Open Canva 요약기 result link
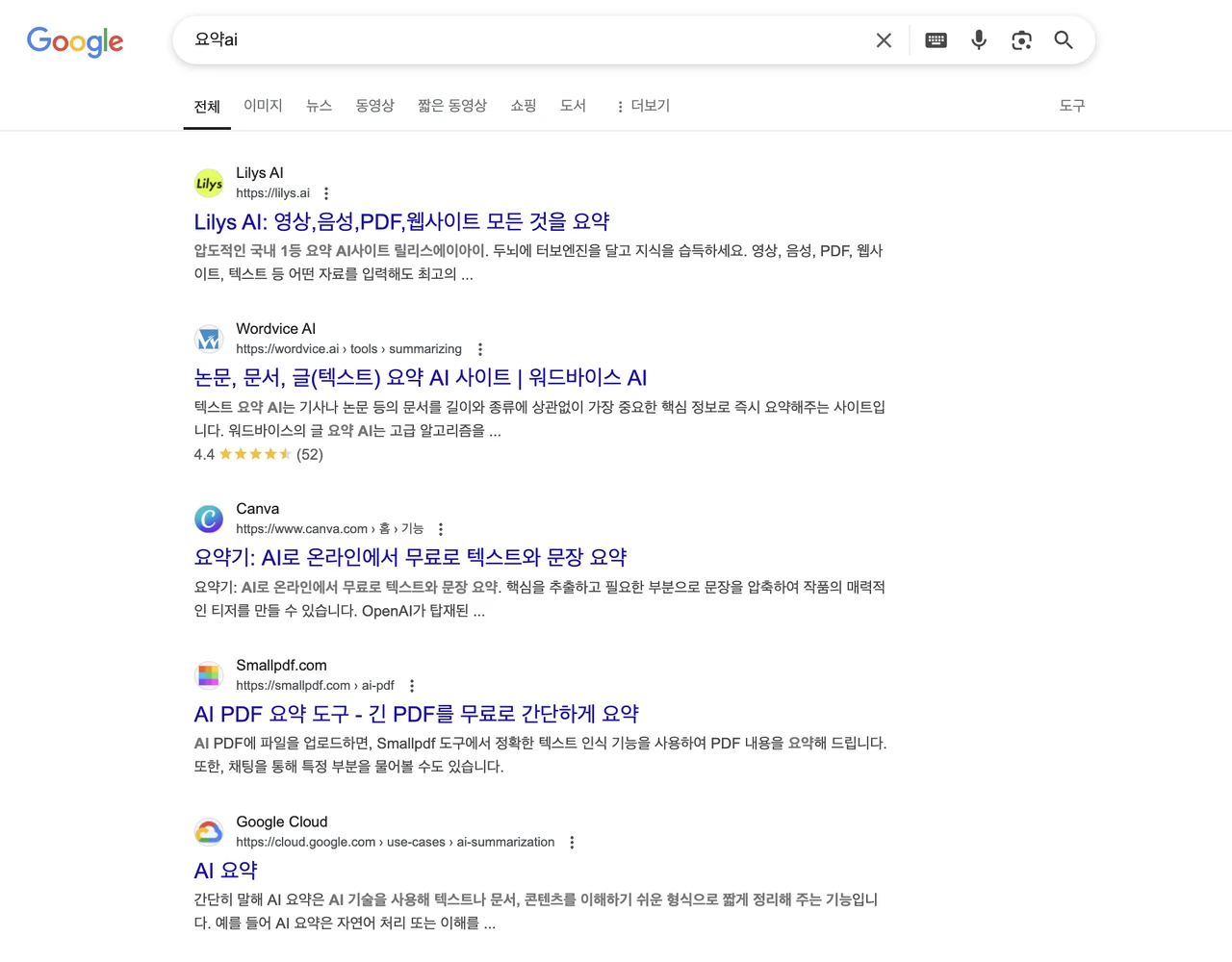 click(410, 557)
